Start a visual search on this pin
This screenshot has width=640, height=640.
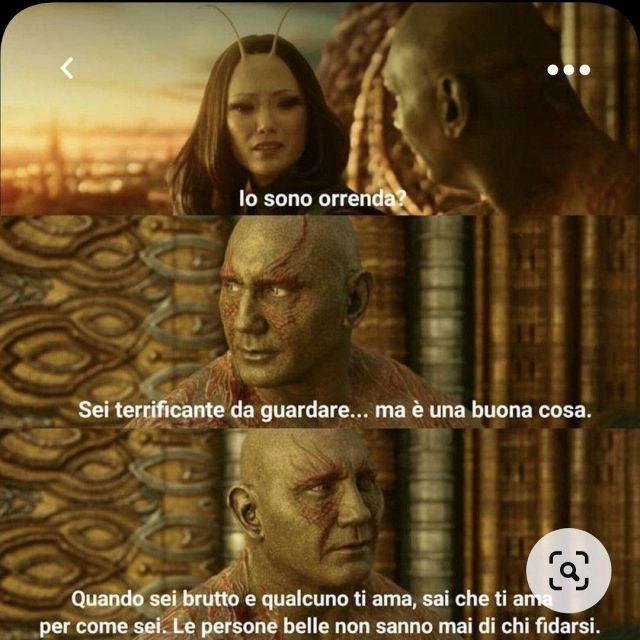point(568,571)
